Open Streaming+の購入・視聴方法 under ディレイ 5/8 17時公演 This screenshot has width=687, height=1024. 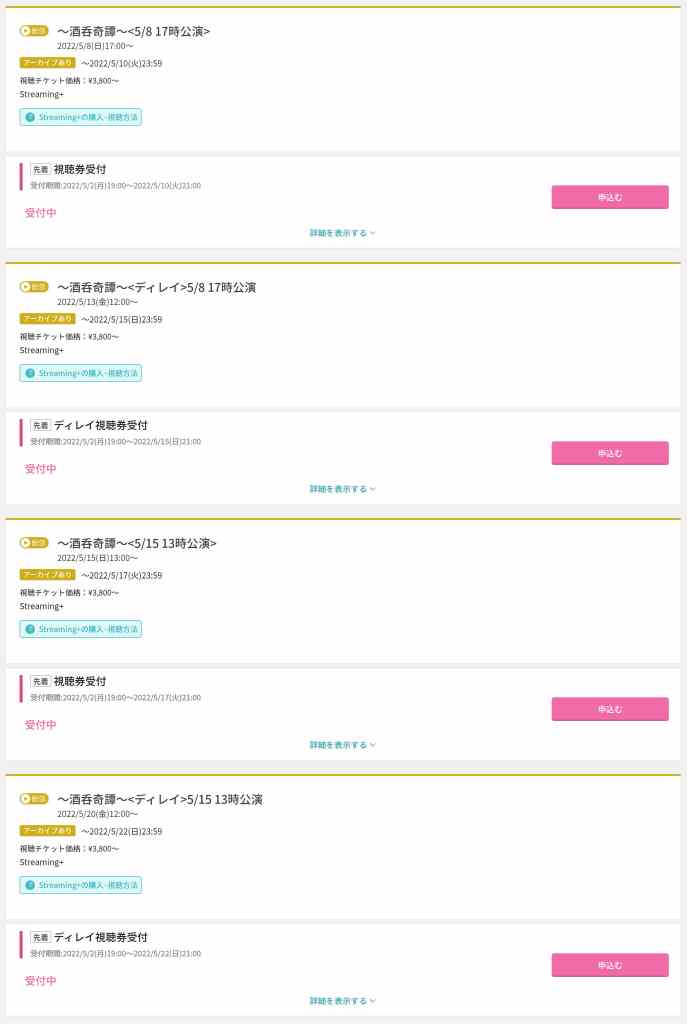[81, 373]
